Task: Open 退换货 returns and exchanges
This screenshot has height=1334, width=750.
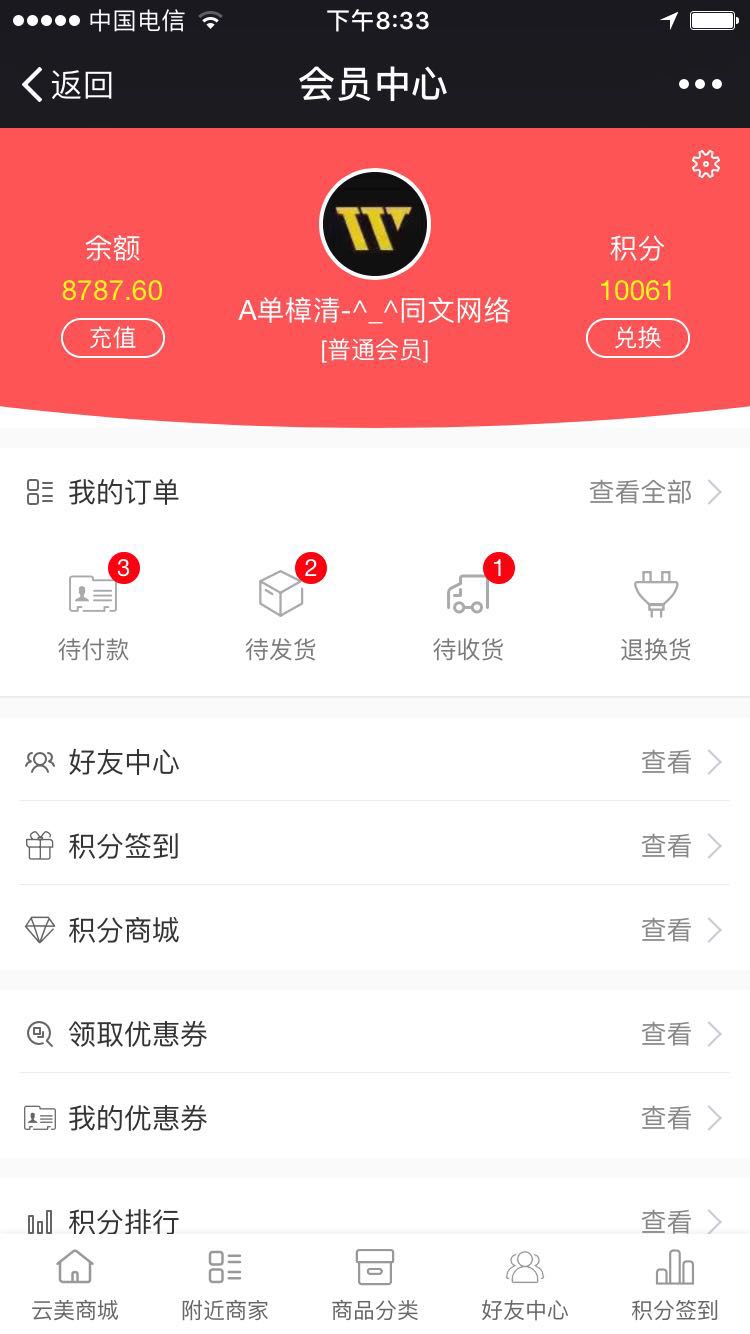Action: (656, 612)
